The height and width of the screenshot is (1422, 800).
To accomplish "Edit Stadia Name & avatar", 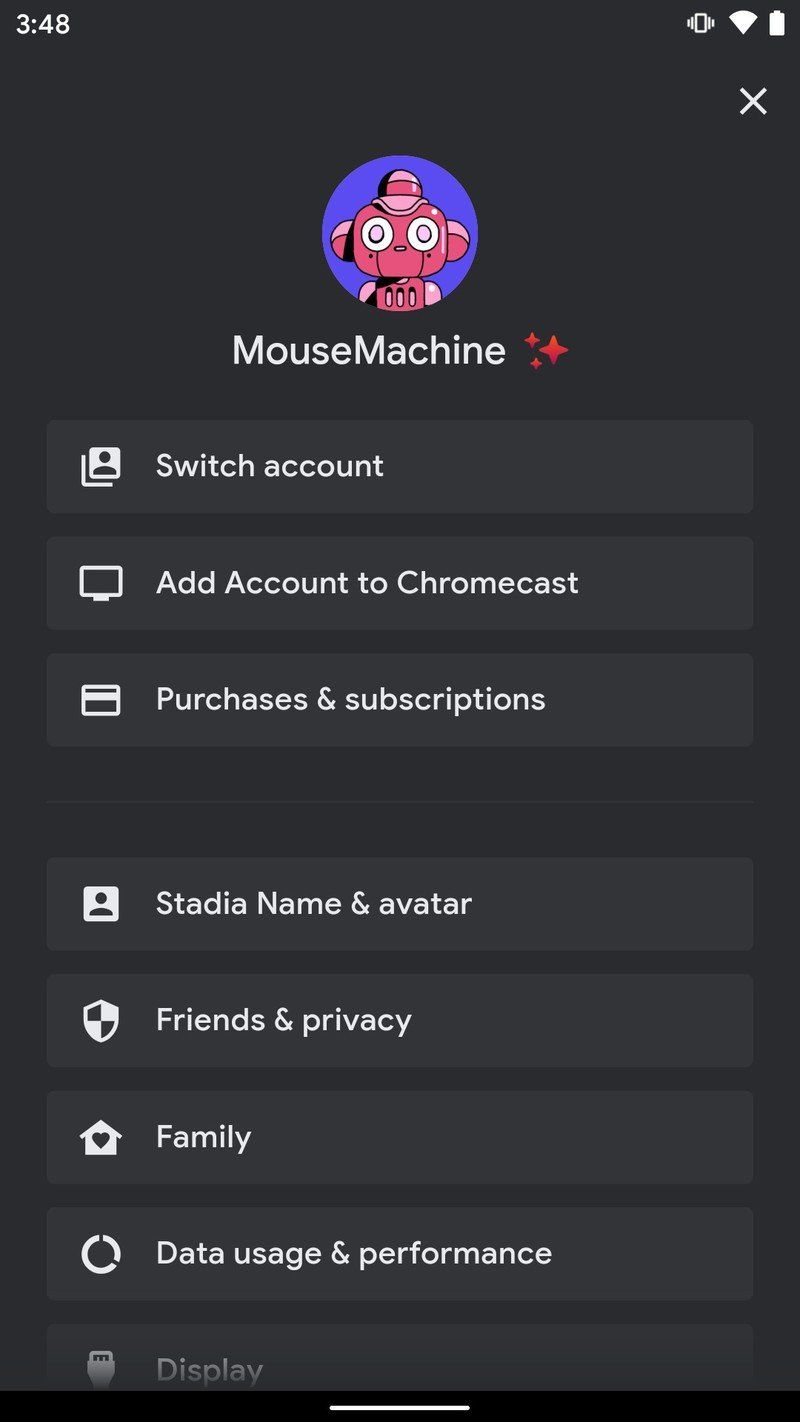I will point(400,904).
